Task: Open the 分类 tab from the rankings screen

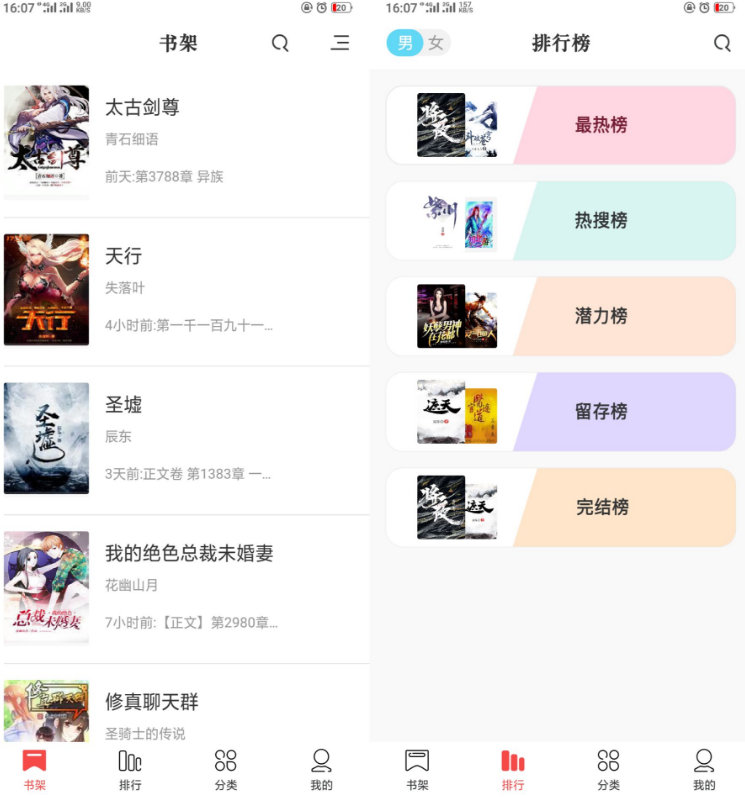Action: click(x=608, y=766)
